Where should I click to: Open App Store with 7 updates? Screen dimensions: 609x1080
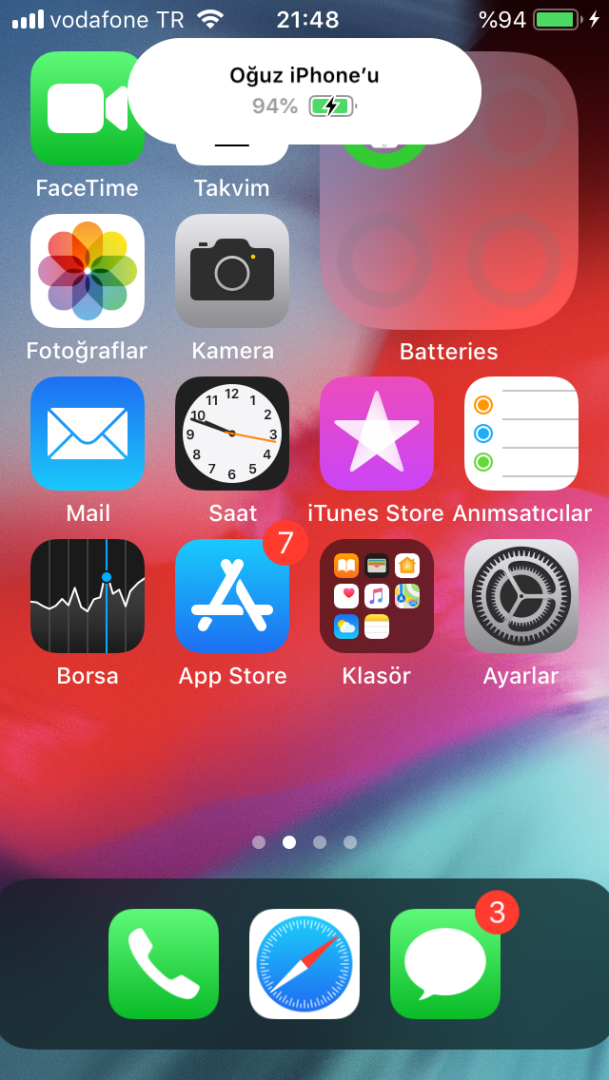(232, 596)
